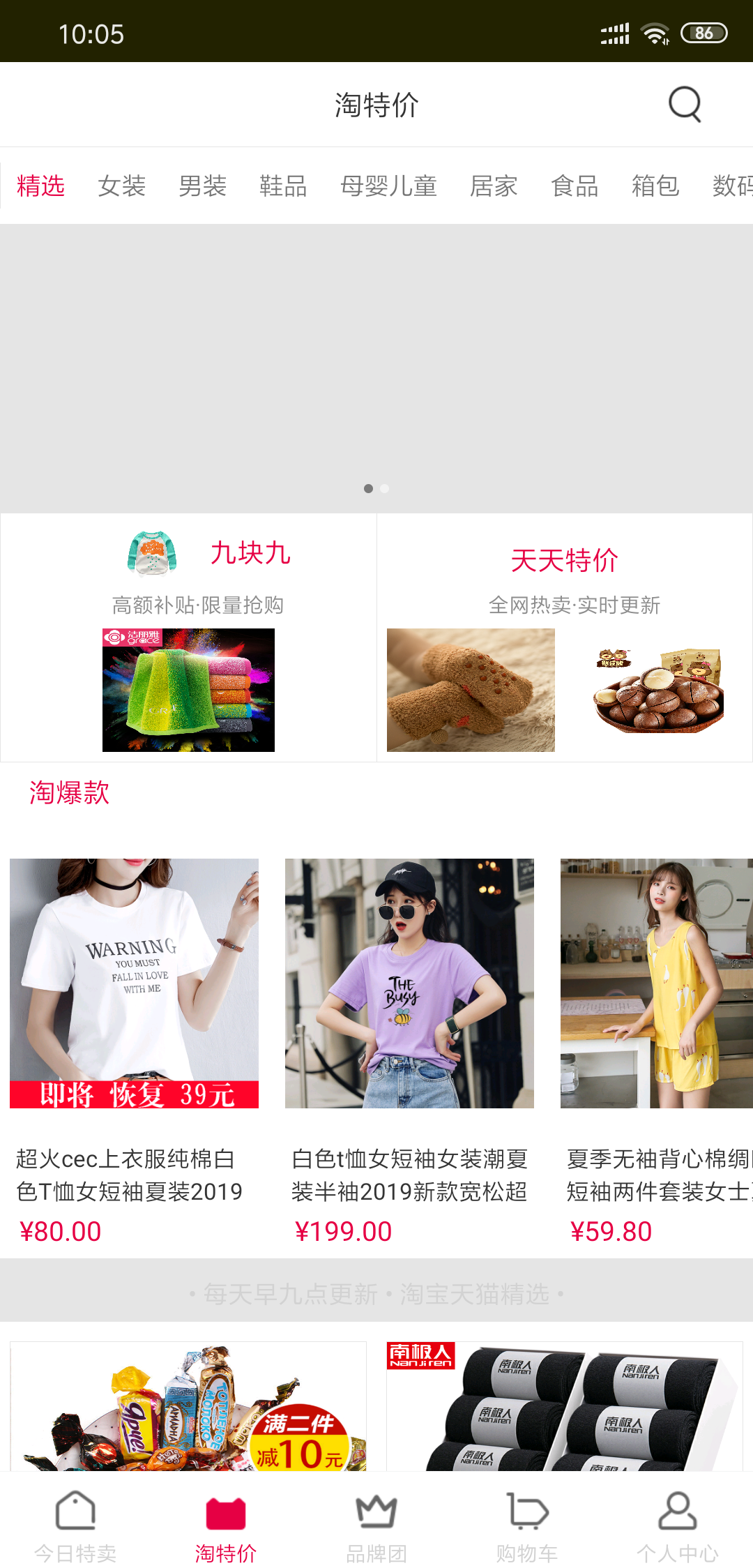753x1568 pixels.
Task: Select the 男装 category tab
Action: coord(202,186)
